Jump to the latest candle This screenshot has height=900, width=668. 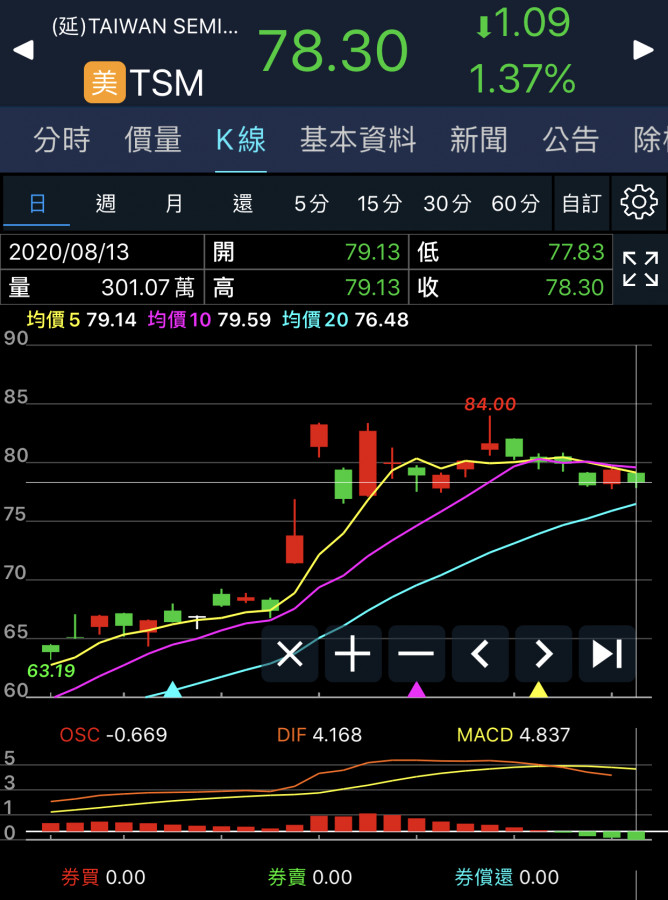tap(606, 655)
